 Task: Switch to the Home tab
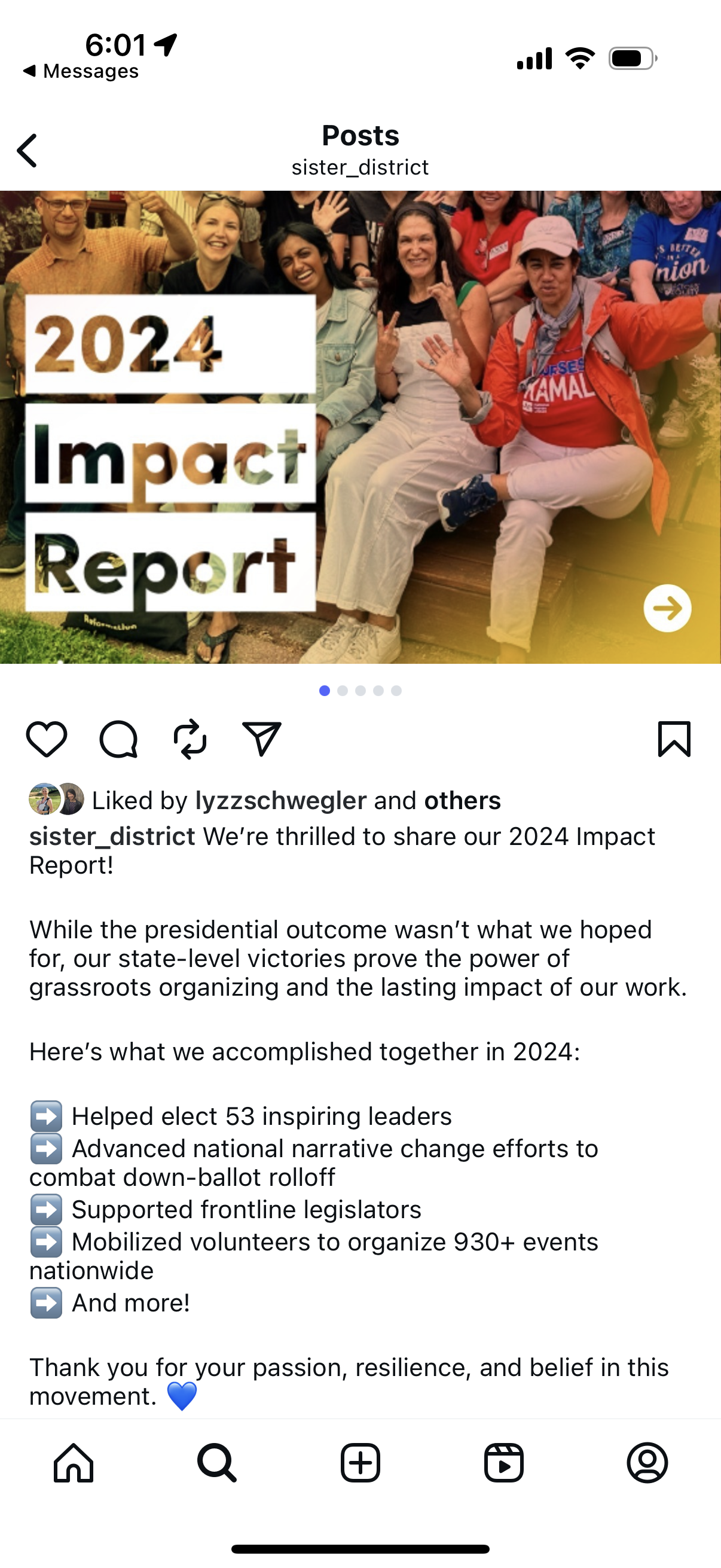pos(73,1462)
